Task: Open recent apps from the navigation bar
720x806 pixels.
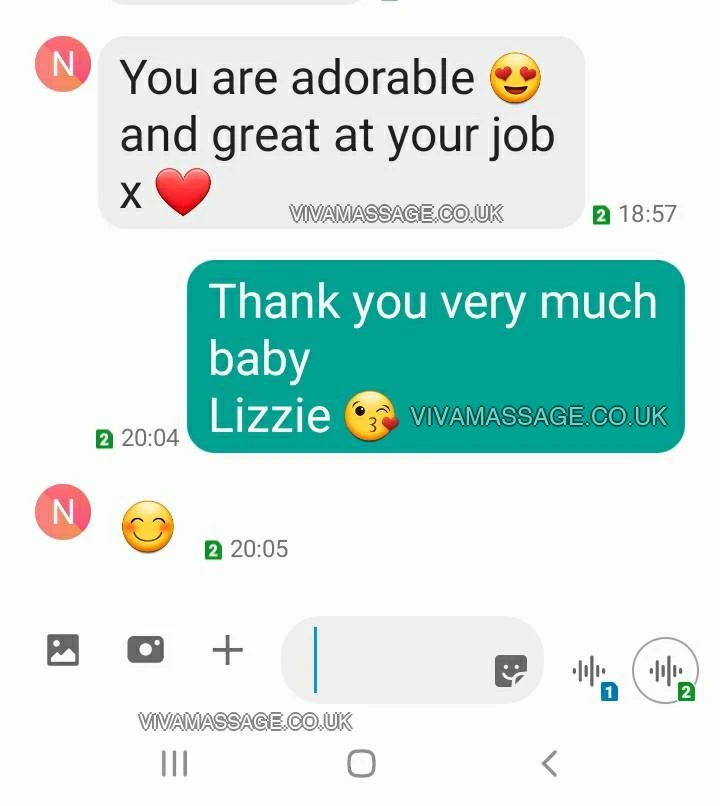Action: tap(174, 764)
